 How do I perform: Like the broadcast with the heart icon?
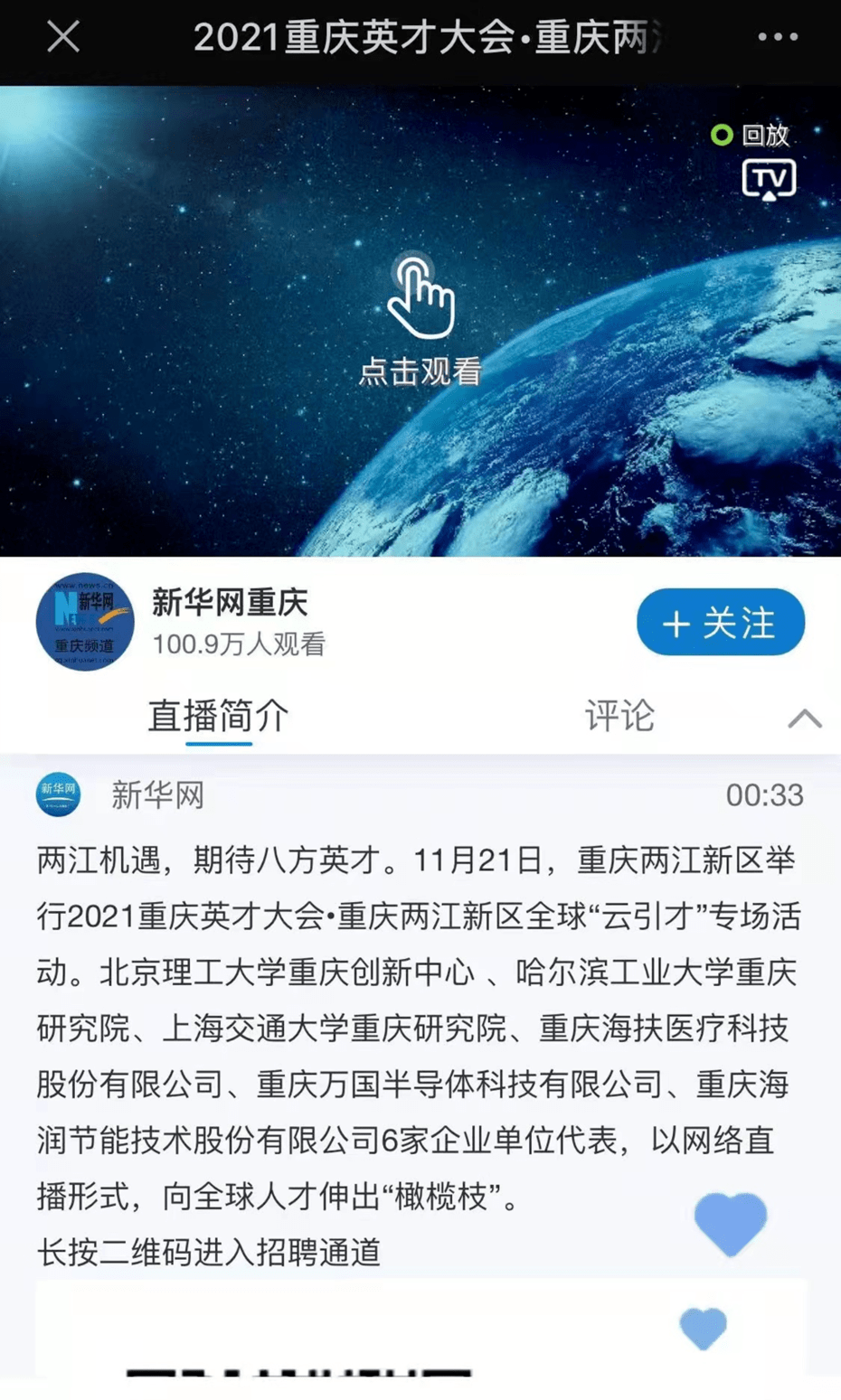[x=730, y=1223]
